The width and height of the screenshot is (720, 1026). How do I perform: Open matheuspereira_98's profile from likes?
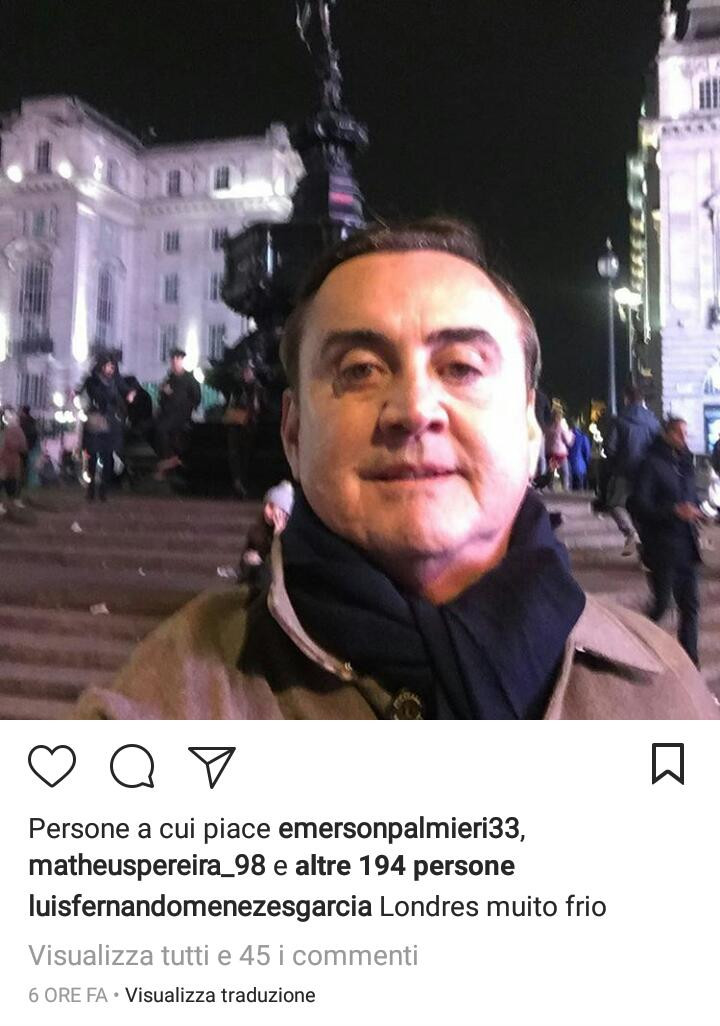[x=147, y=866]
